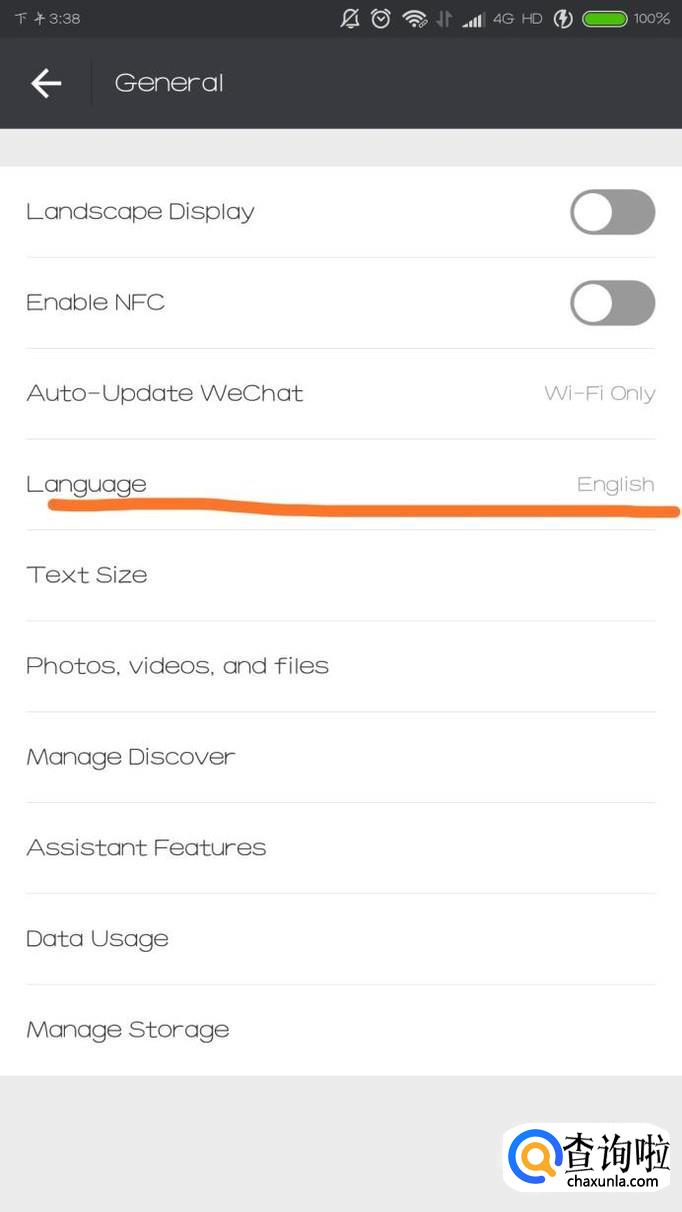Enable NFC with its switch
The image size is (682, 1212).
[612, 303]
